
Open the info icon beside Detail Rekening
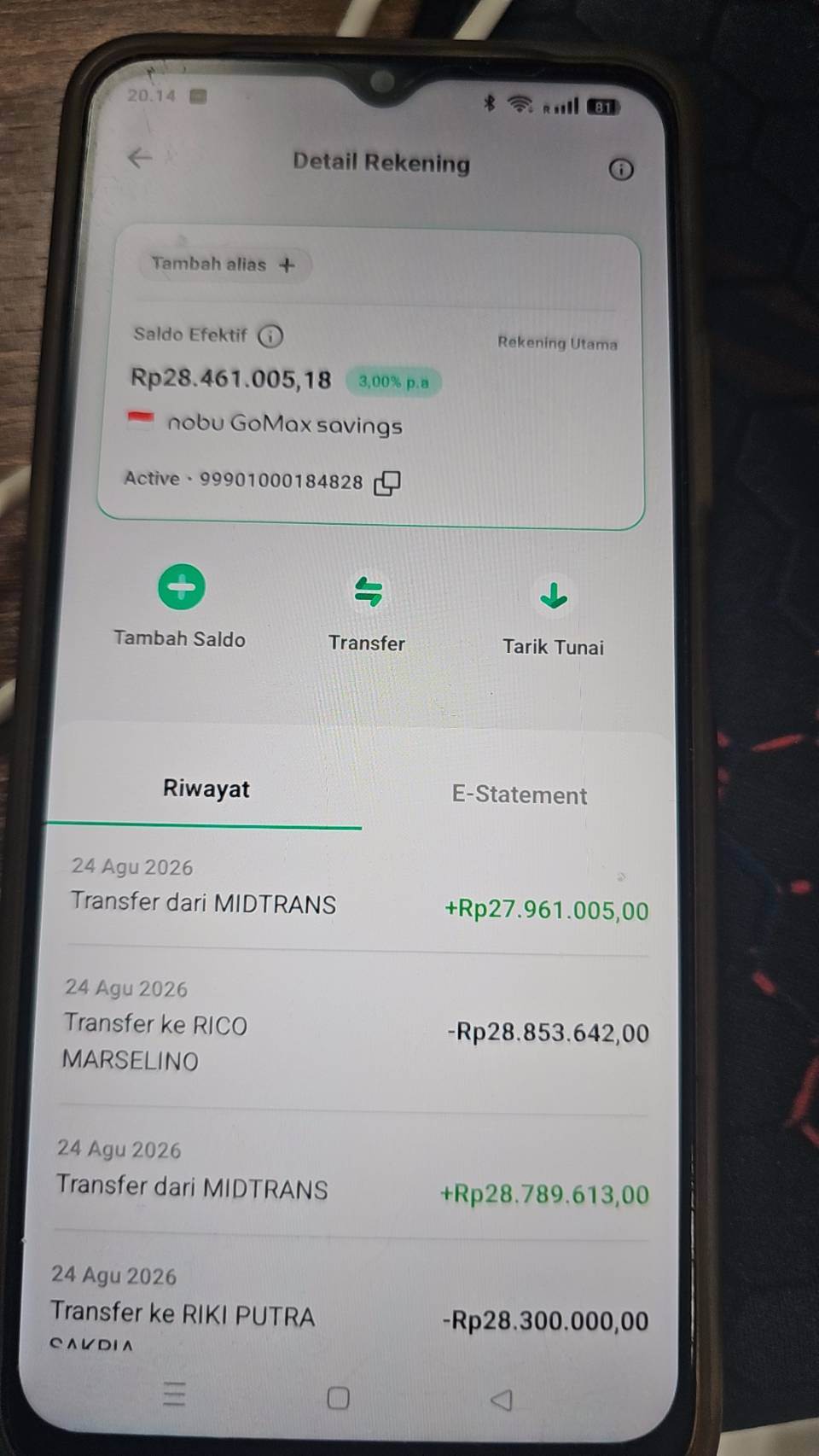click(x=621, y=169)
